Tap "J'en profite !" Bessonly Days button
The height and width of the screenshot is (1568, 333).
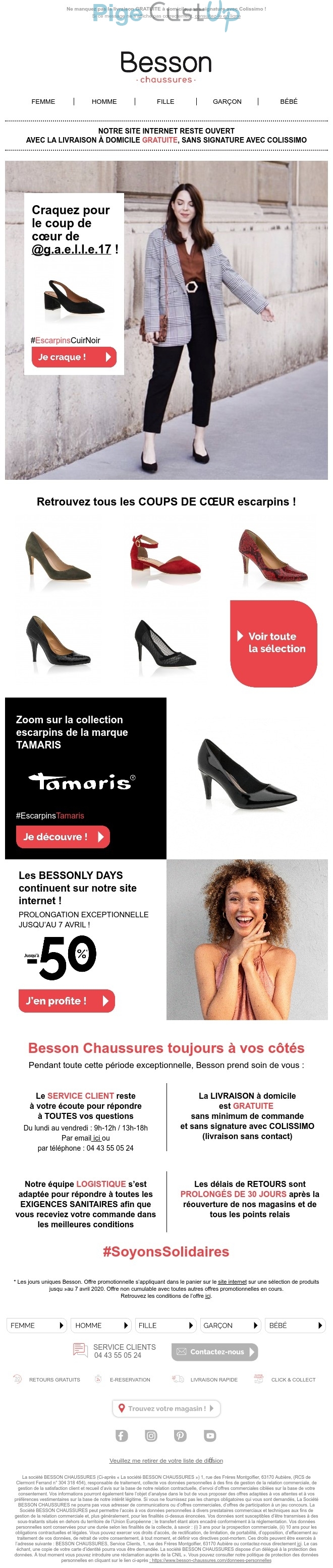tap(66, 1000)
